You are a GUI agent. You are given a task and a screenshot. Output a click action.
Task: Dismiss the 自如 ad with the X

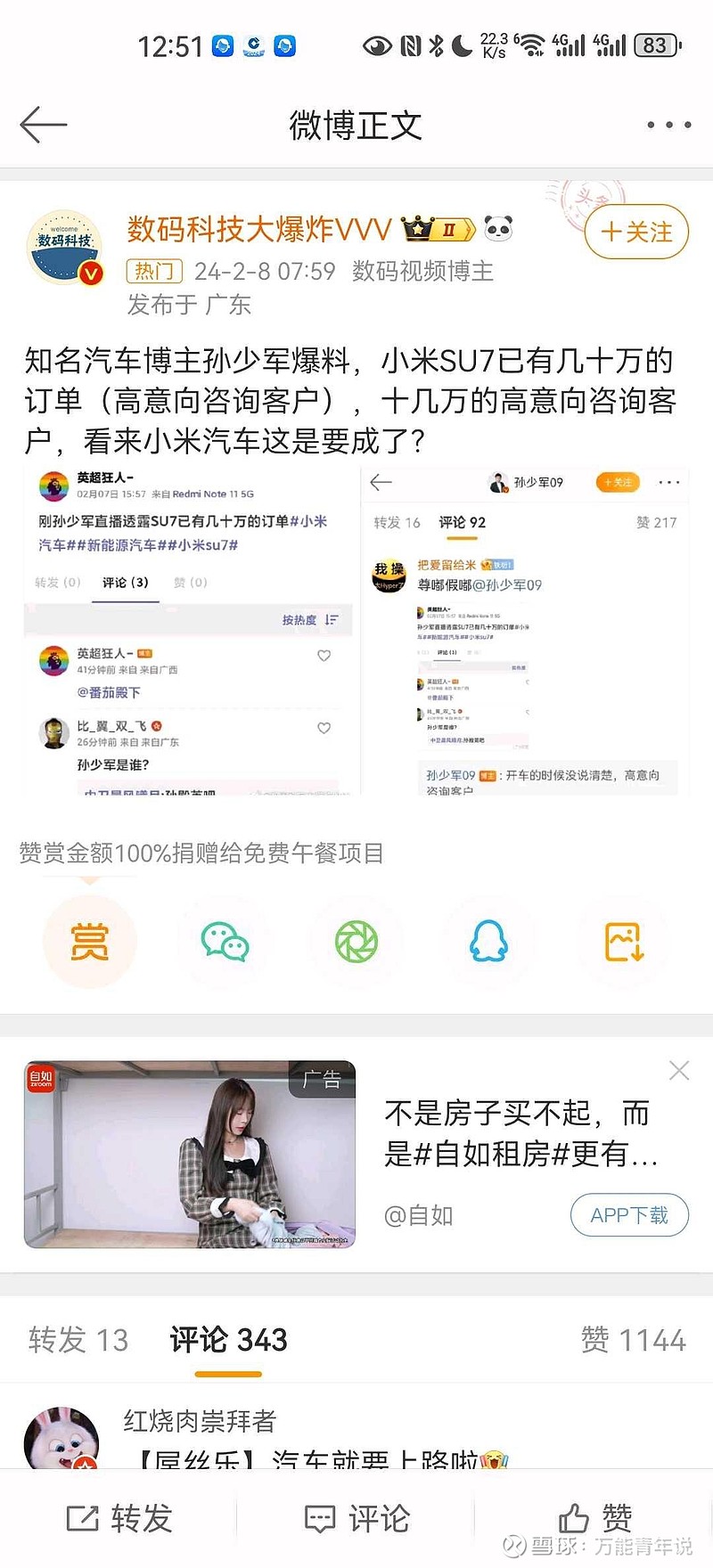tap(679, 1069)
